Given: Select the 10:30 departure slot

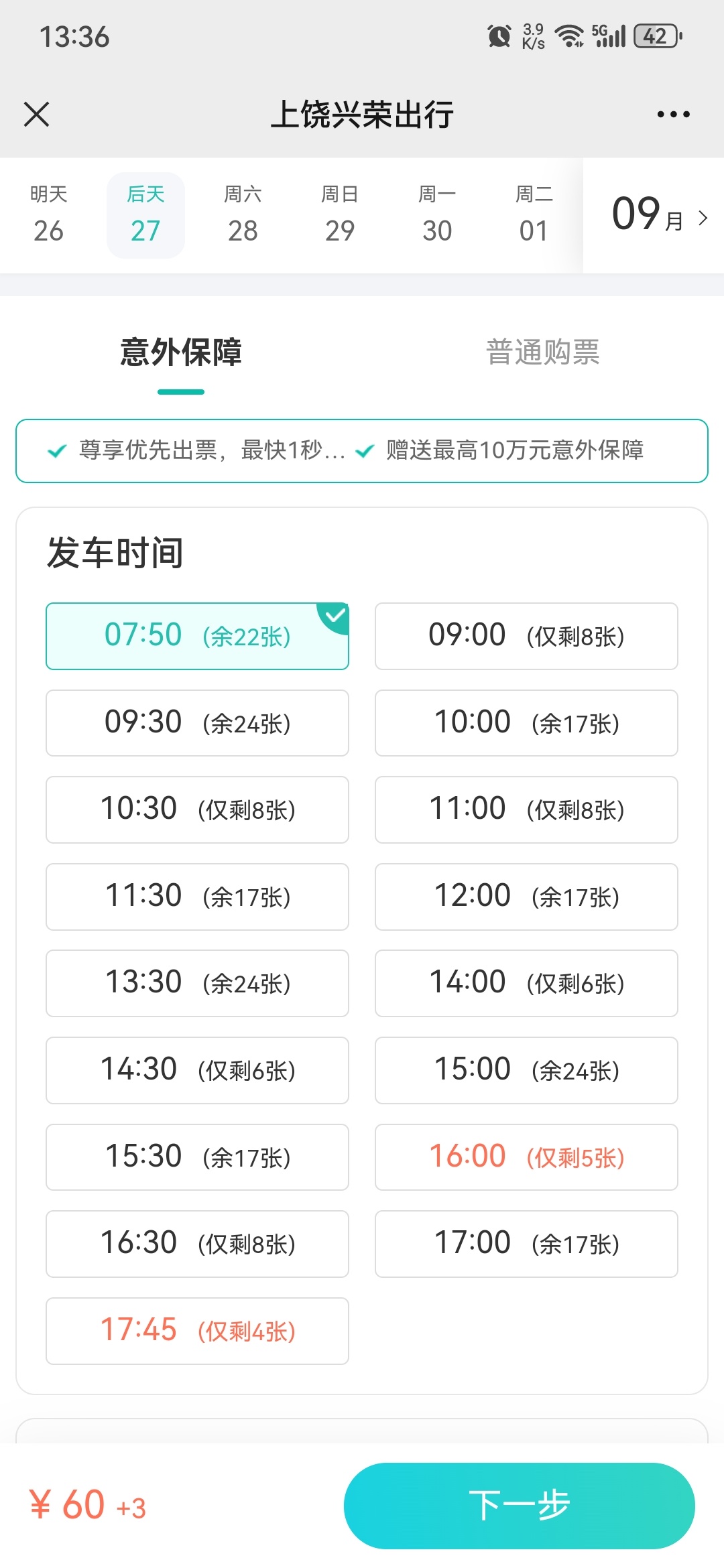Looking at the screenshot, I should [197, 809].
